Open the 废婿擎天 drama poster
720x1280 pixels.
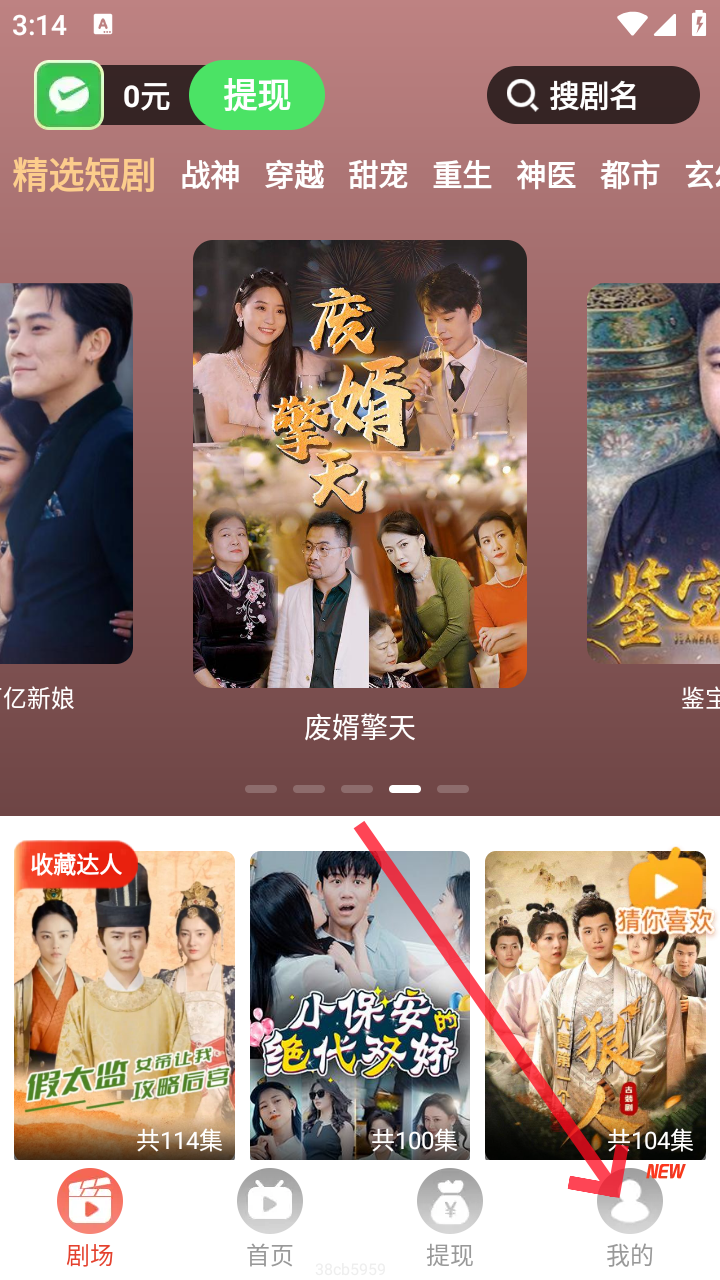(360, 463)
